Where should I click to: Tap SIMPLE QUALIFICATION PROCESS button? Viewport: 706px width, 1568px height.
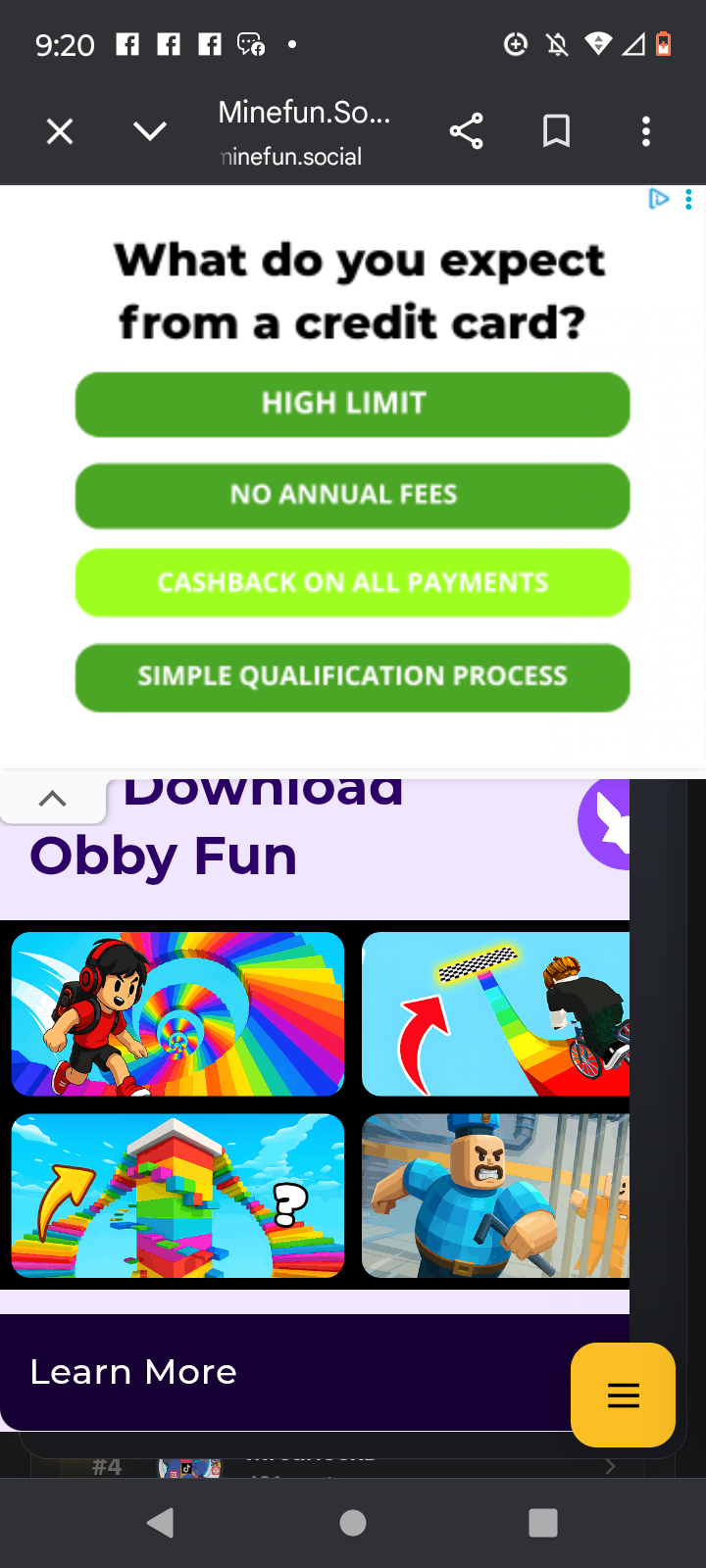pos(352,677)
